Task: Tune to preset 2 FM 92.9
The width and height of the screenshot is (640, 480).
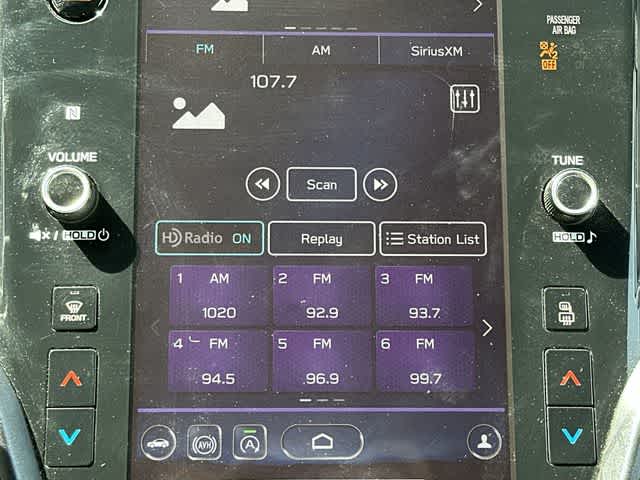Action: (321, 296)
